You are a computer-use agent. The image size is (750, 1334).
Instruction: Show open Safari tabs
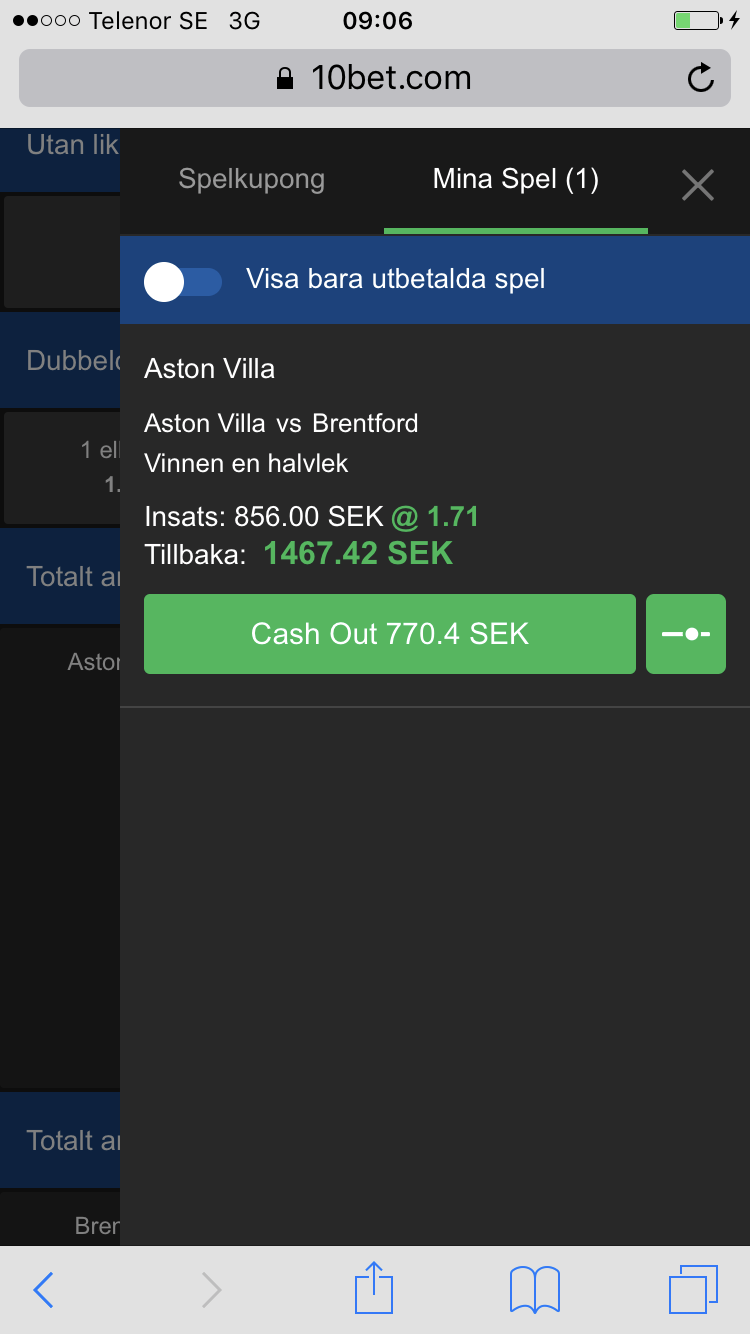[x=693, y=1290]
